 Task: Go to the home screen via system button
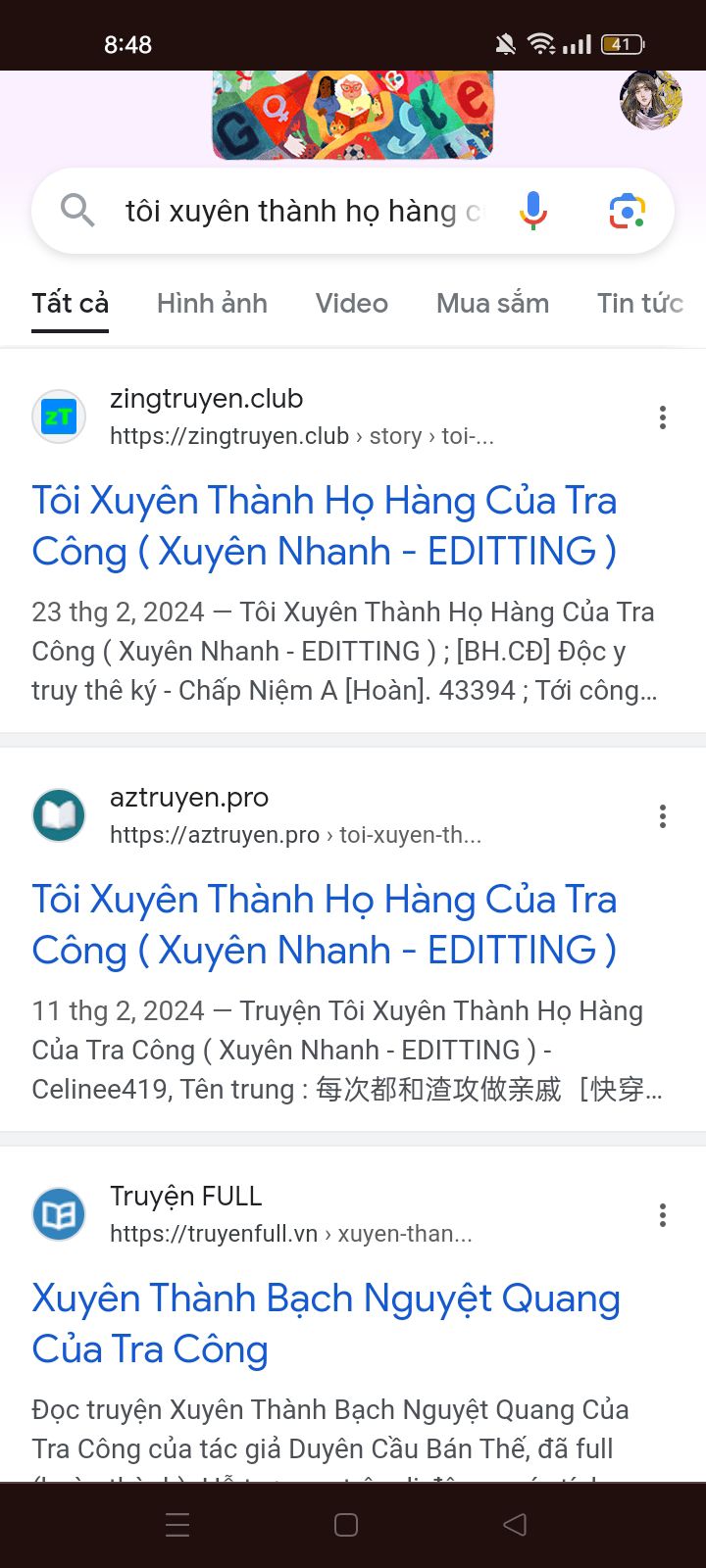pyautogui.click(x=346, y=1524)
